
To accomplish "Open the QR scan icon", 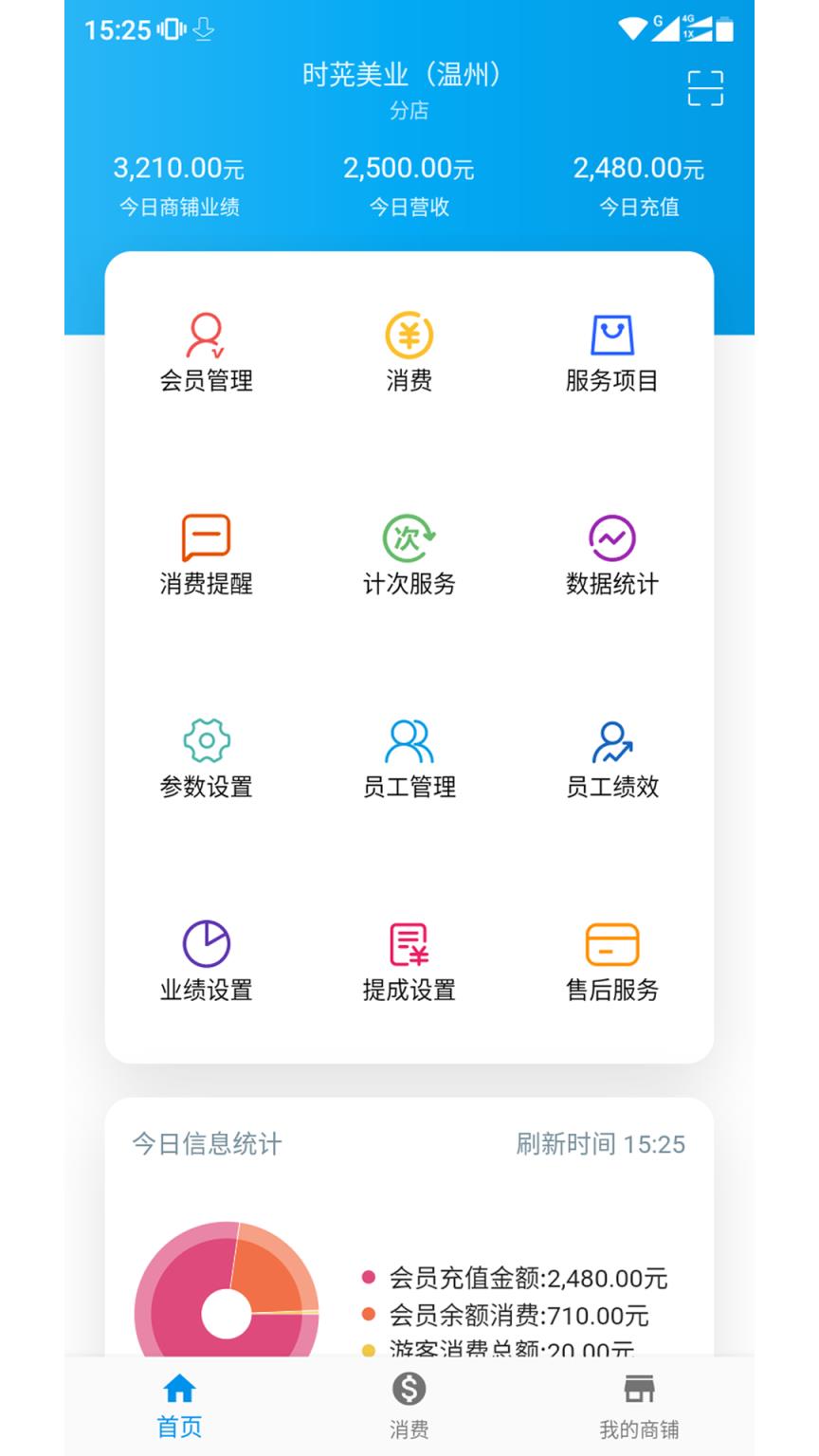I will click(x=704, y=88).
